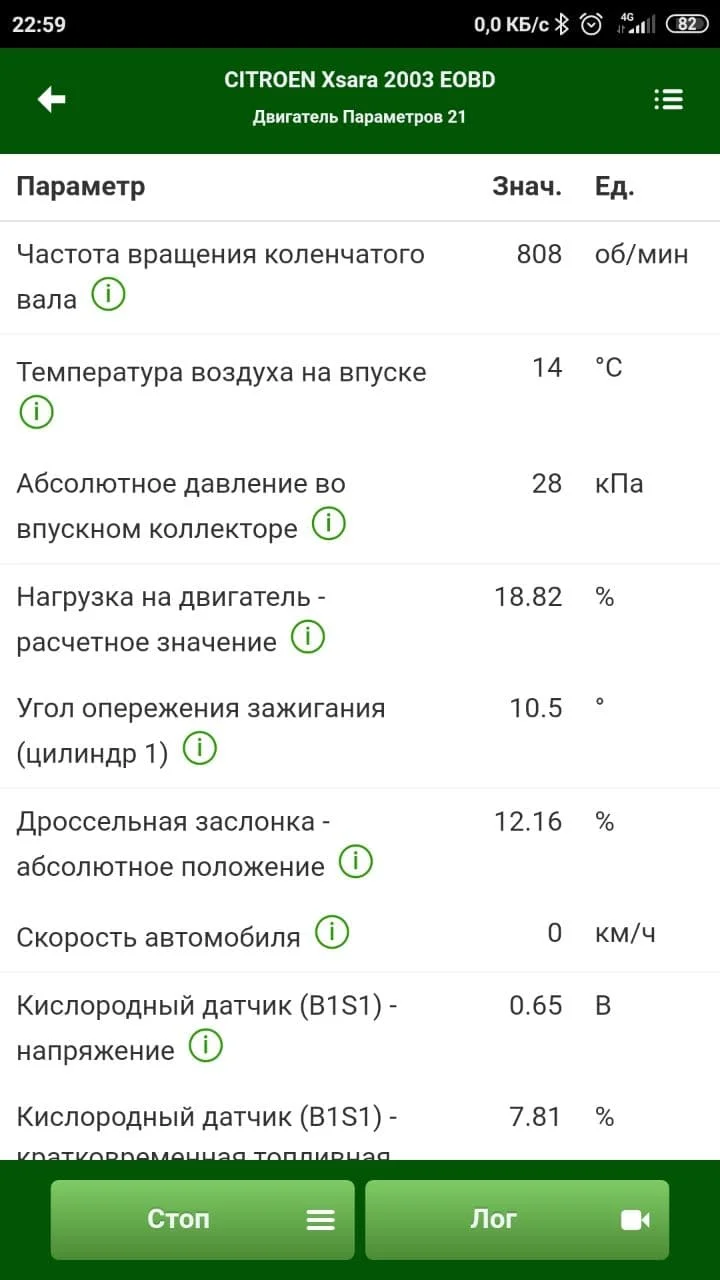Show info for Температура воздуха на впуске
Image resolution: width=720 pixels, height=1280 pixels.
[x=36, y=411]
